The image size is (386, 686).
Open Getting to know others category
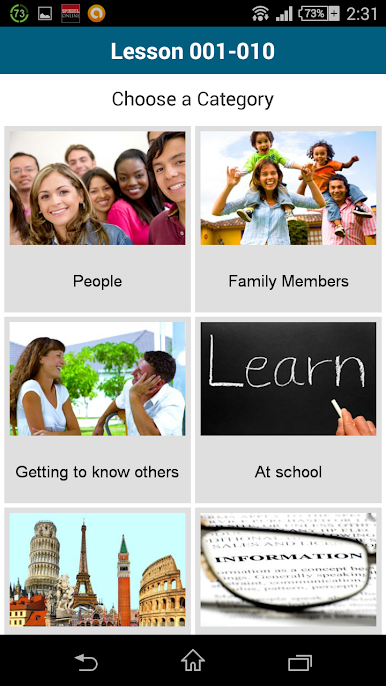(x=98, y=410)
